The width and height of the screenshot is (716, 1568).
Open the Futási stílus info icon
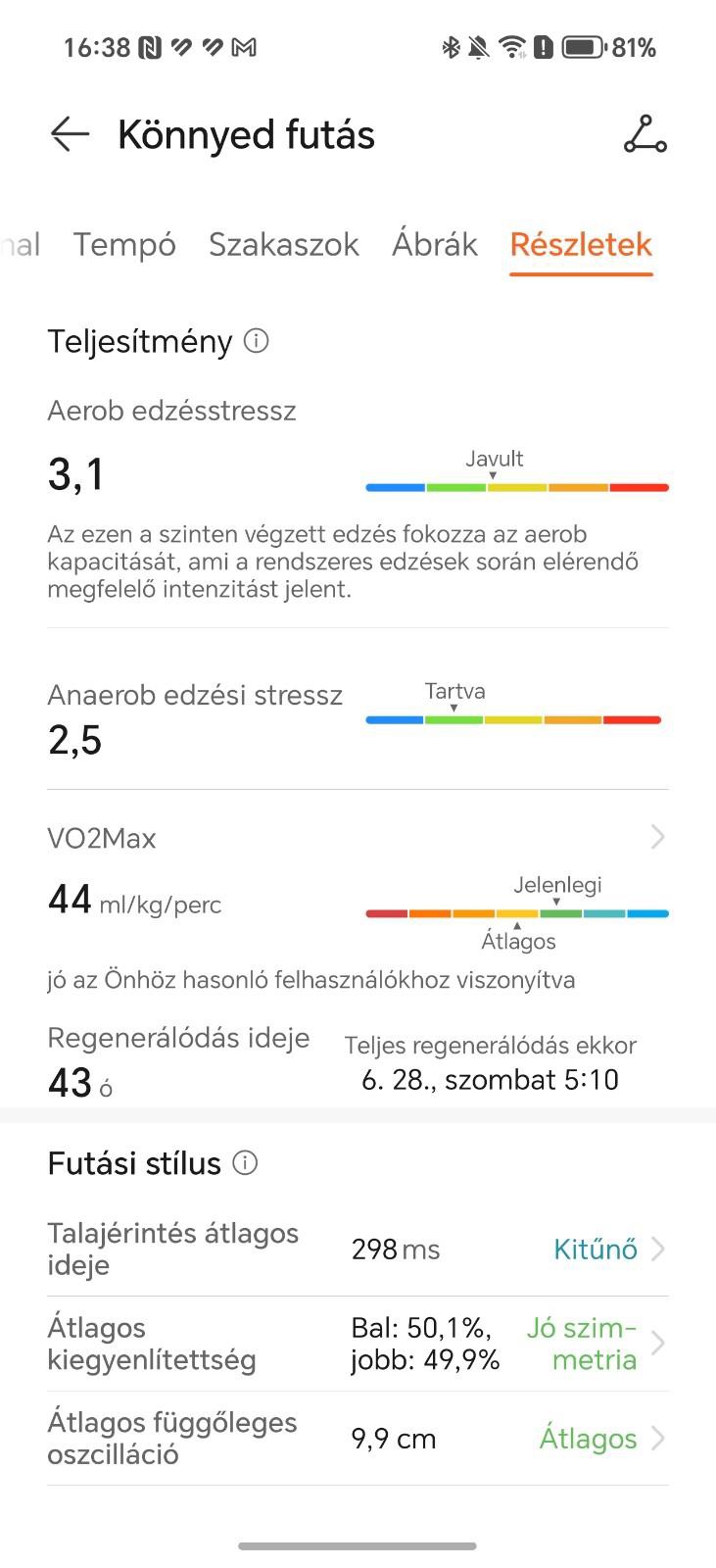[245, 1163]
